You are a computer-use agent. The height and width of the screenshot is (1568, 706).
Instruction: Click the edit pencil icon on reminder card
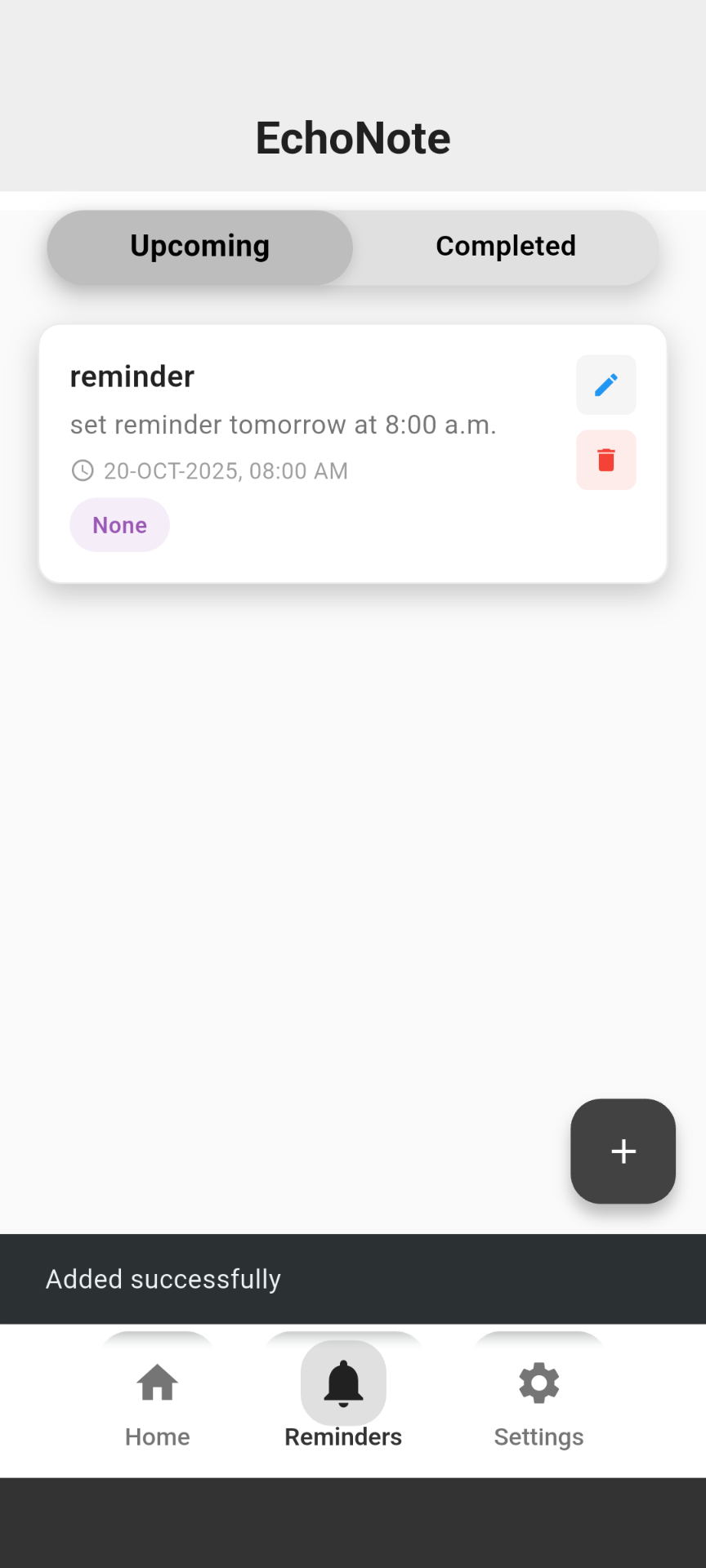click(x=605, y=385)
